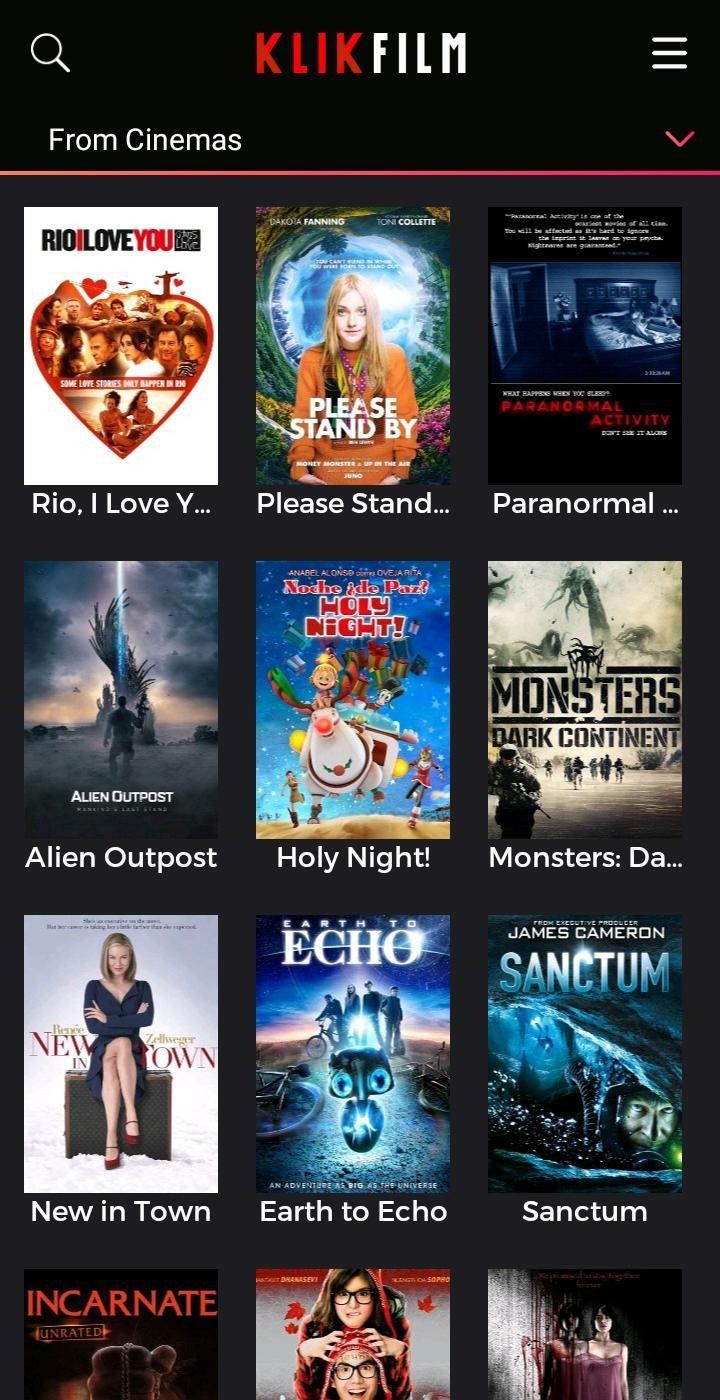Select the Please Stand By poster
The width and height of the screenshot is (720, 1400).
pyautogui.click(x=353, y=346)
